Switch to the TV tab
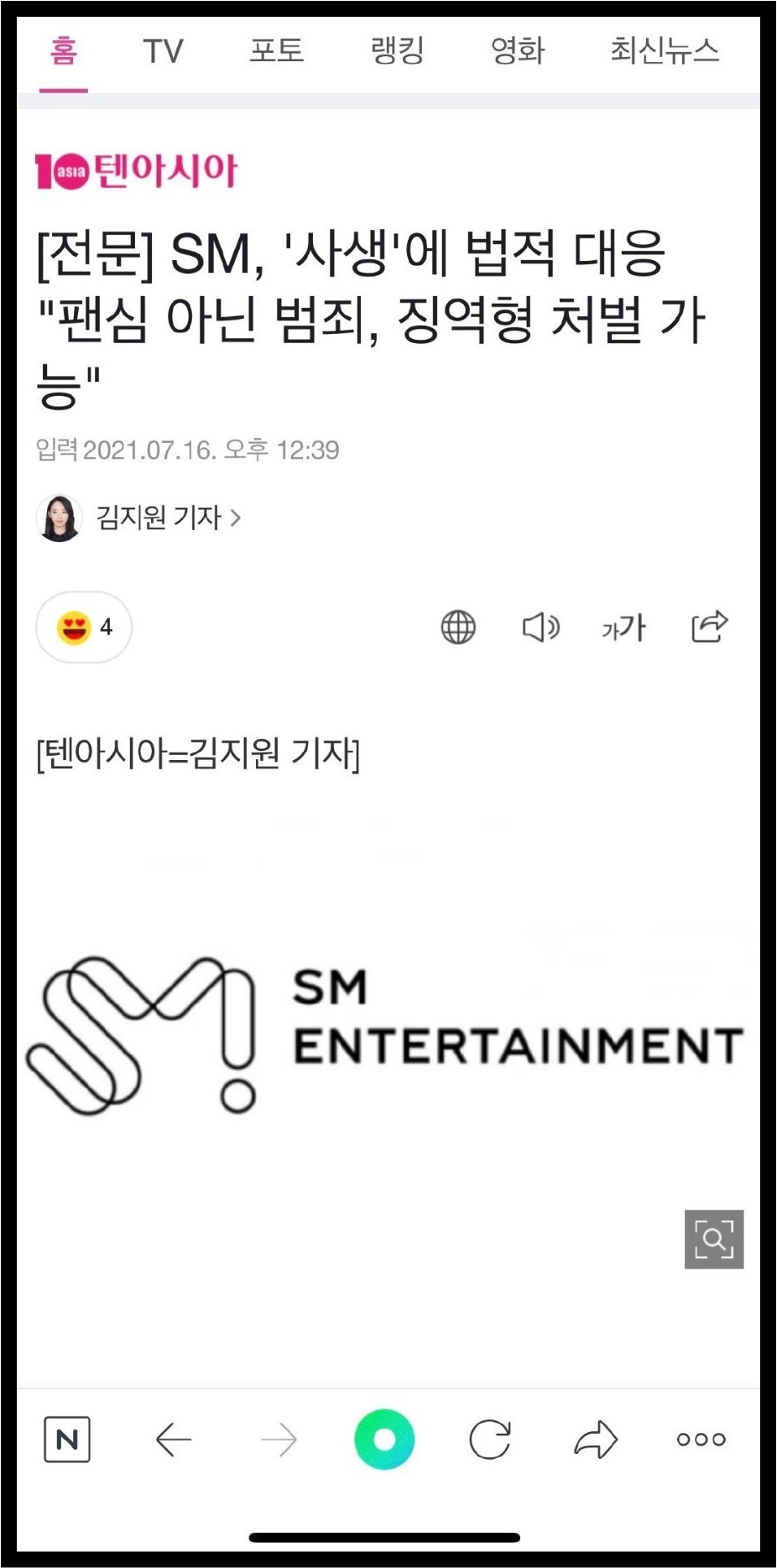This screenshot has width=777, height=1568. point(163,52)
